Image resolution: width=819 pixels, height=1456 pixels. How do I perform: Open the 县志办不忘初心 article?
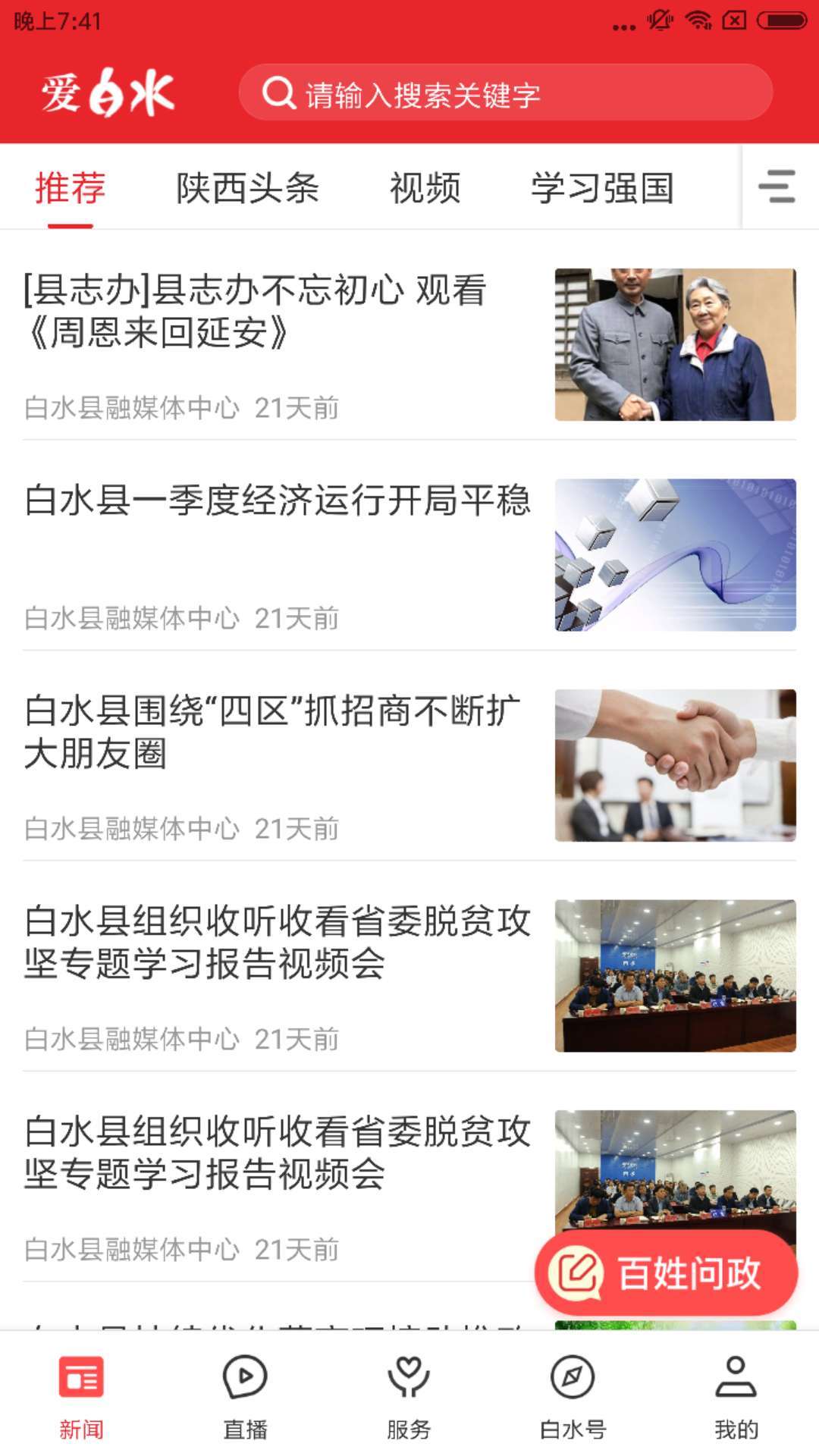pos(255,312)
